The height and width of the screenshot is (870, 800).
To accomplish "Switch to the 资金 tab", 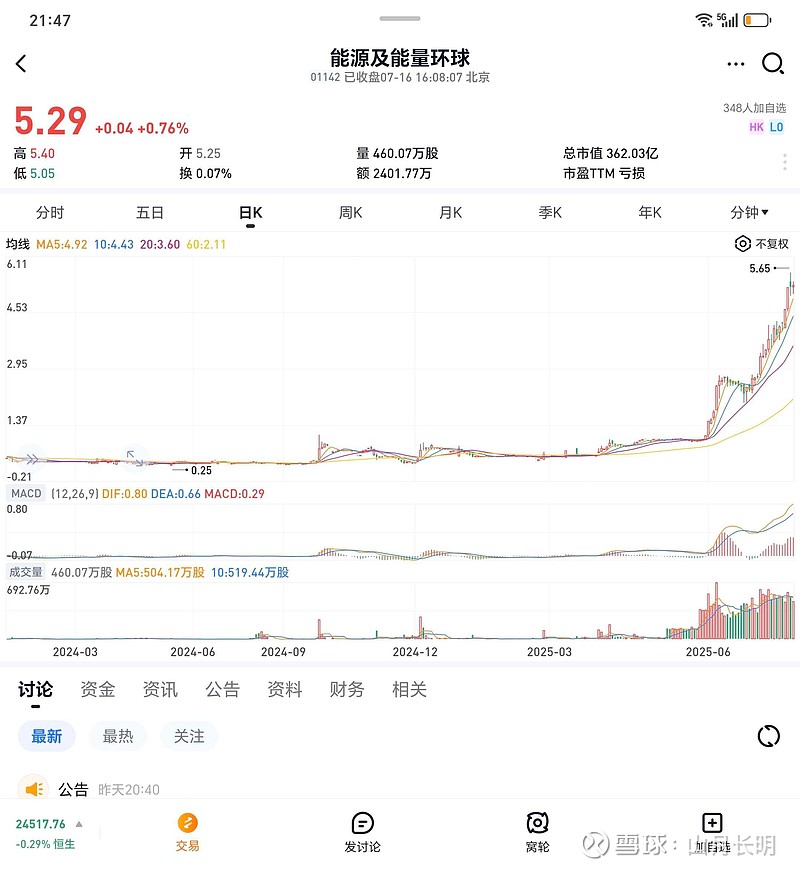I will tap(98, 689).
